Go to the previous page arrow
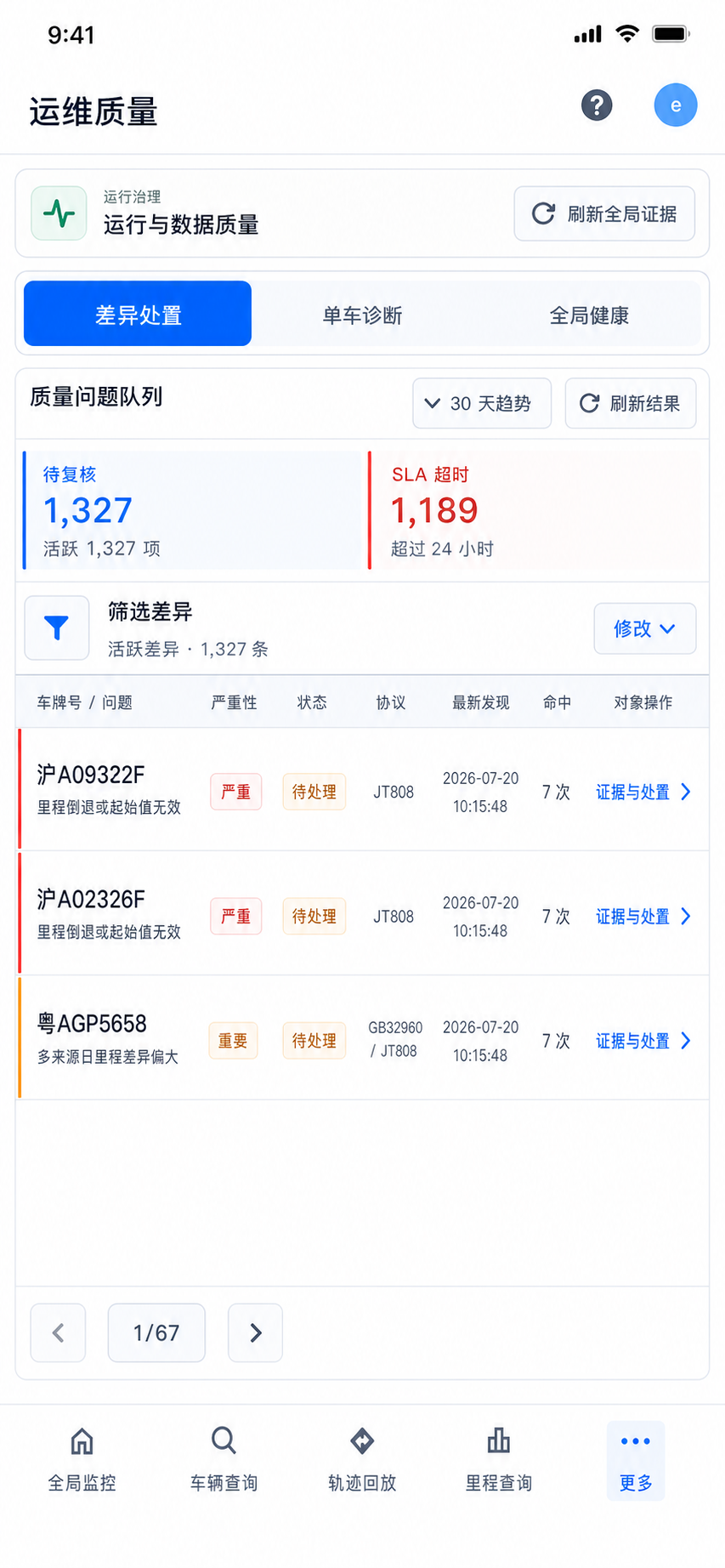Screen dimensions: 725x1568 [x=58, y=1332]
